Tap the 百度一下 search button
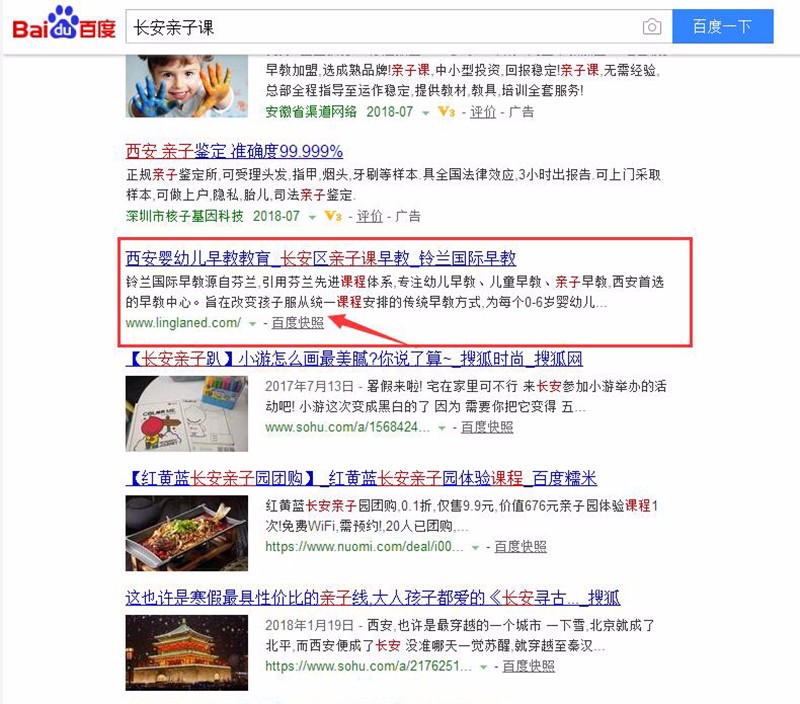Screen dimensions: 800x704 [x=722, y=27]
